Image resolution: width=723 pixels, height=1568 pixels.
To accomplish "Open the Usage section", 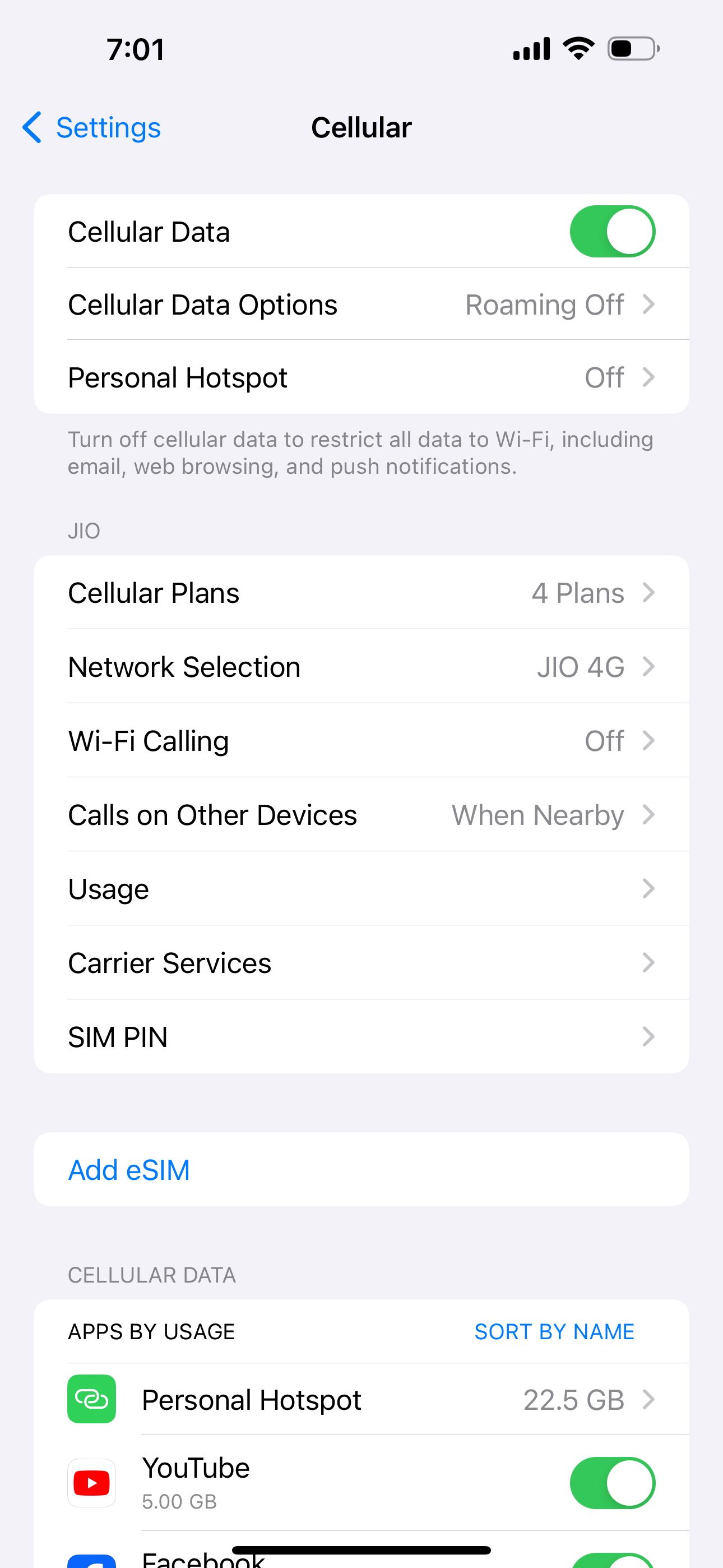I will pyautogui.click(x=361, y=889).
